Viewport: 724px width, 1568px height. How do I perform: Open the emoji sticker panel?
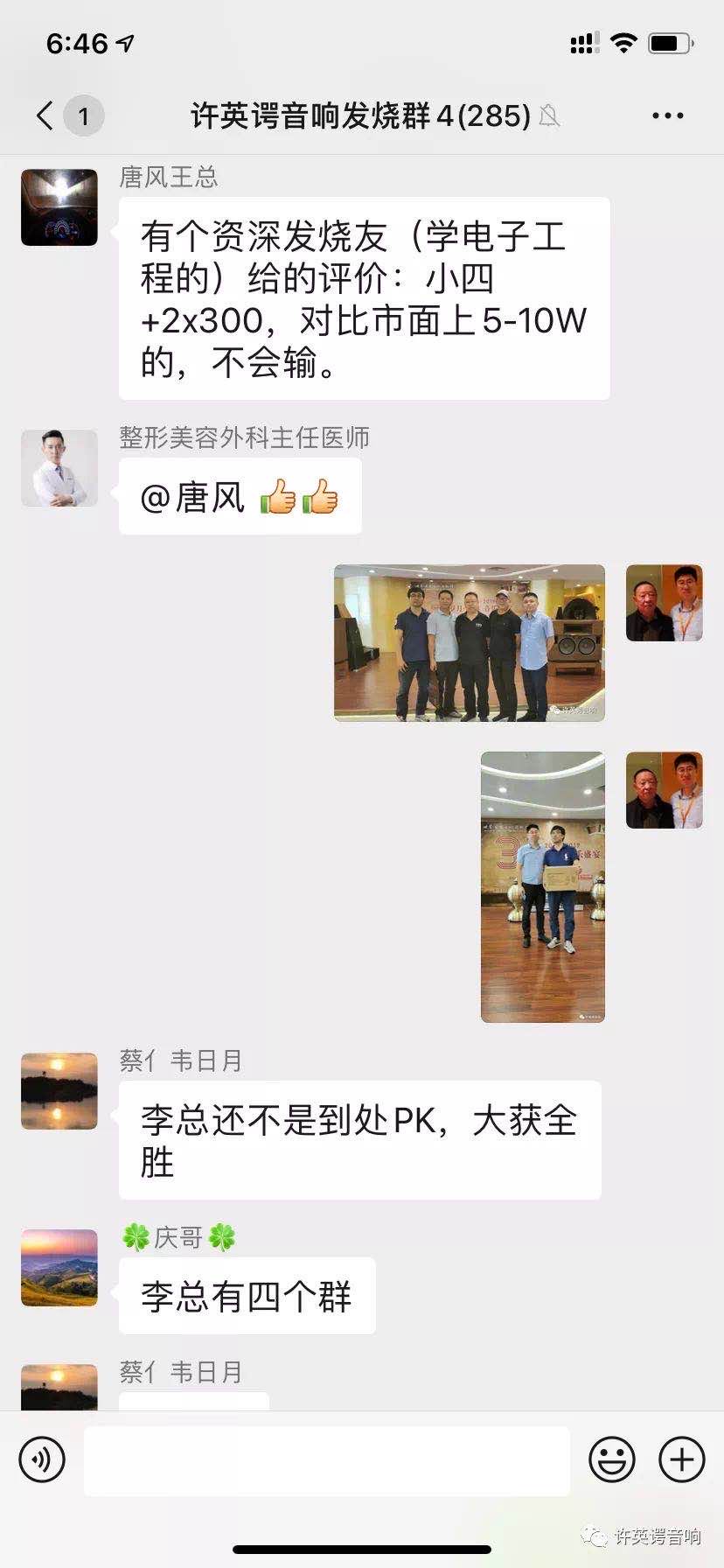coord(611,1459)
